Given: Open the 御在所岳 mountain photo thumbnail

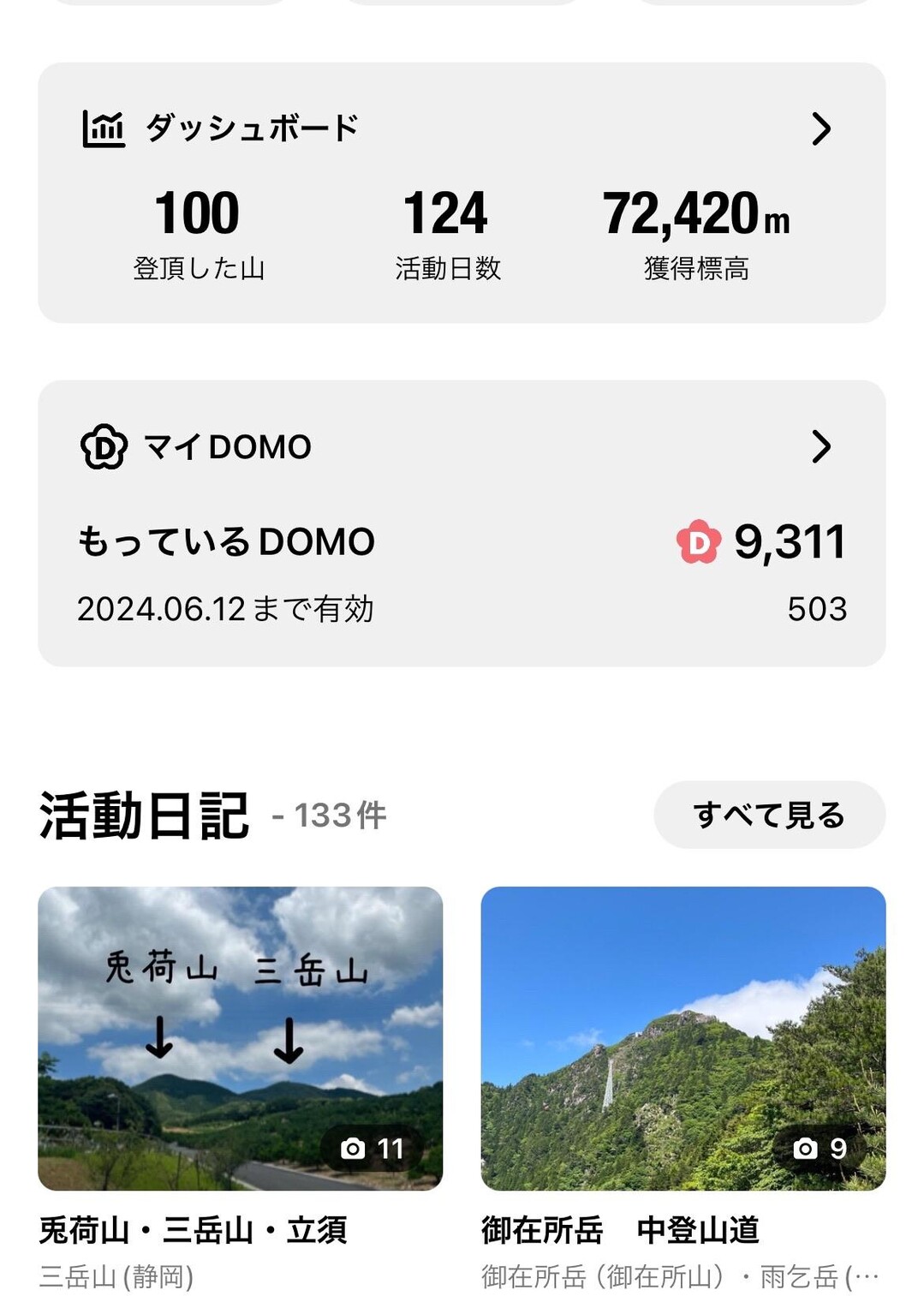Looking at the screenshot, I should (681, 1036).
